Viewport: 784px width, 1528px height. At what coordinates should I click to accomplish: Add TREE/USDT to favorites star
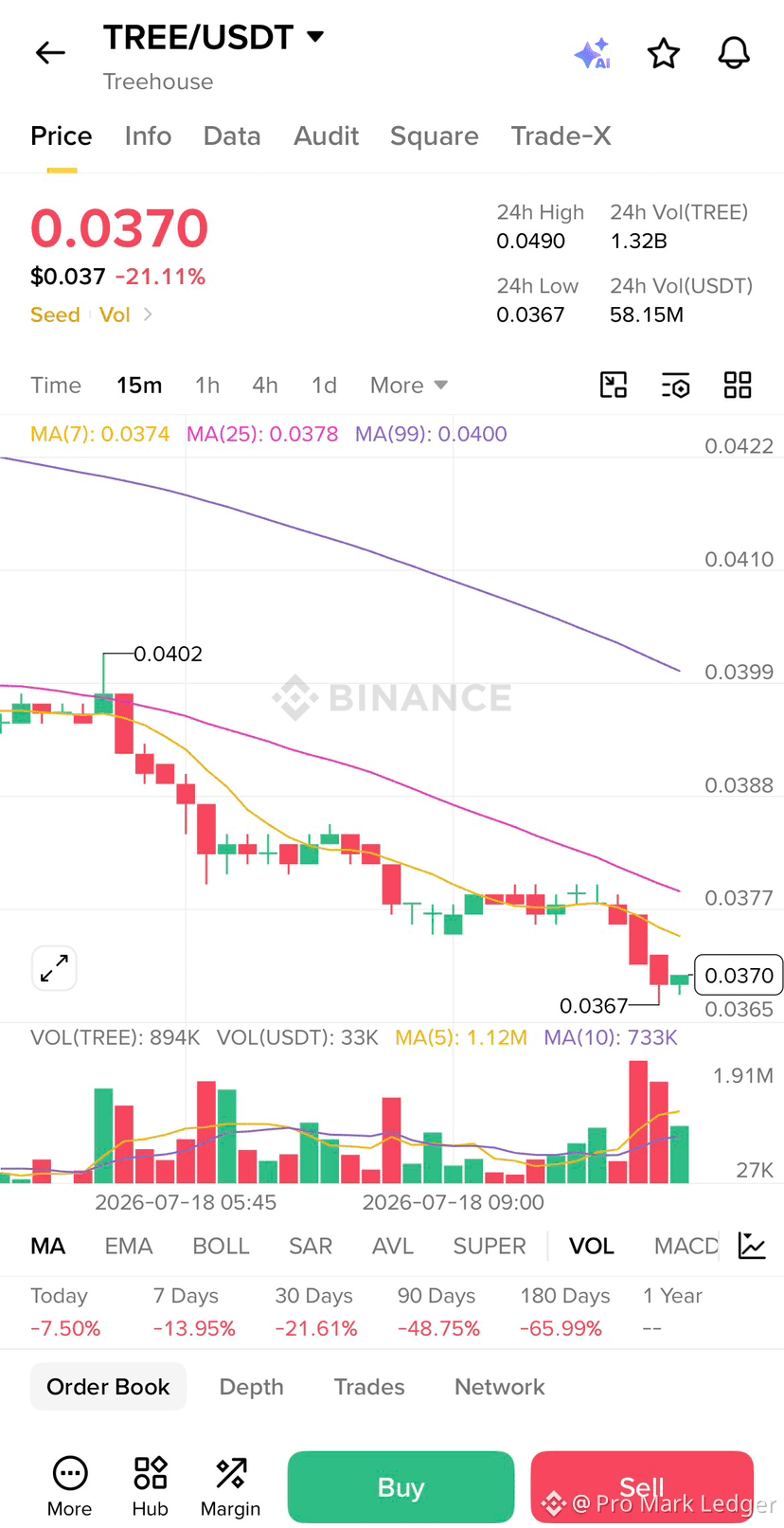pyautogui.click(x=664, y=54)
